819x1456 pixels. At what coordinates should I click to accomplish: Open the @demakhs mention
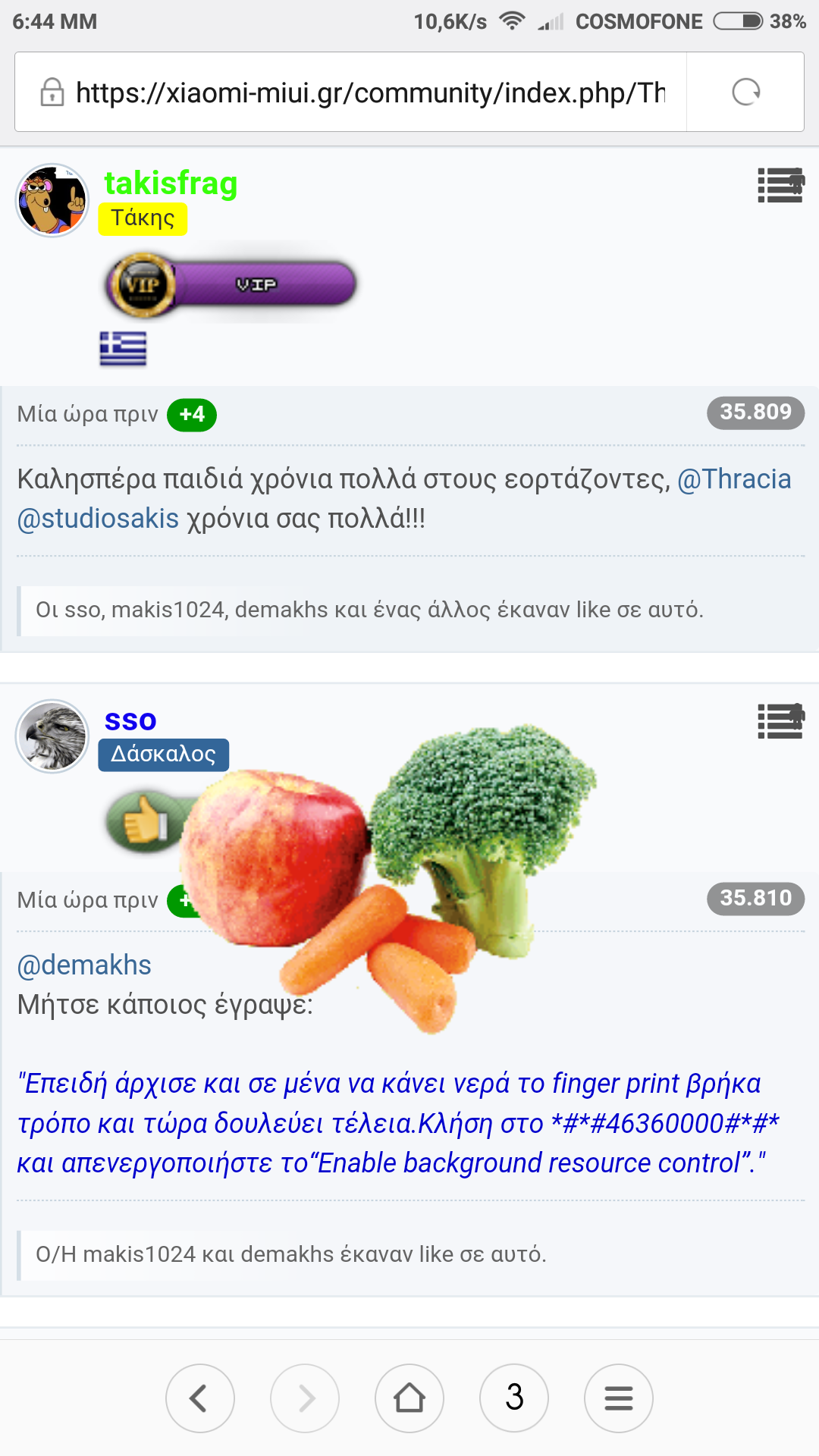point(84,965)
